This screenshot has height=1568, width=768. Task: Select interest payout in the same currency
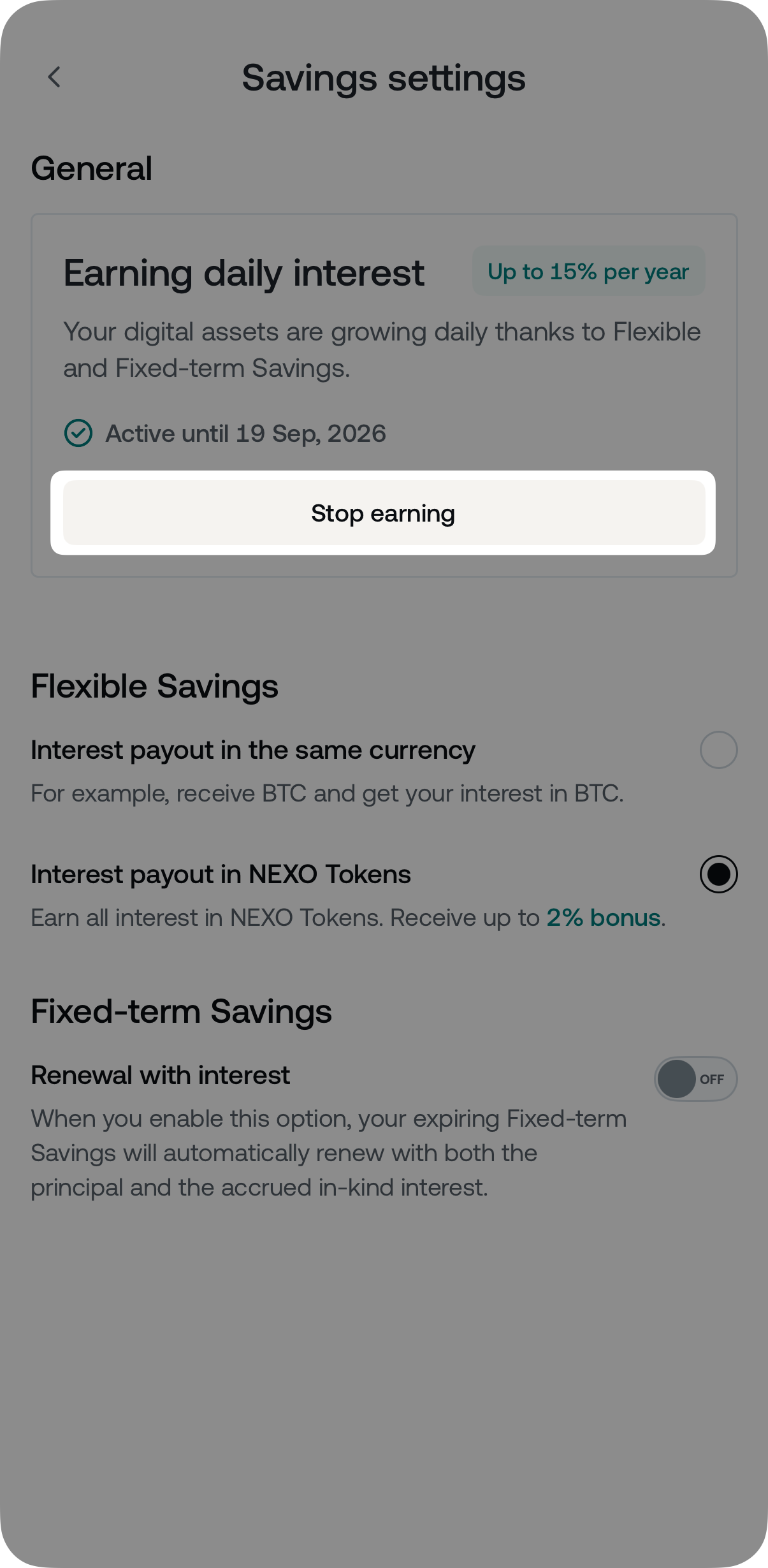pyautogui.click(x=718, y=749)
